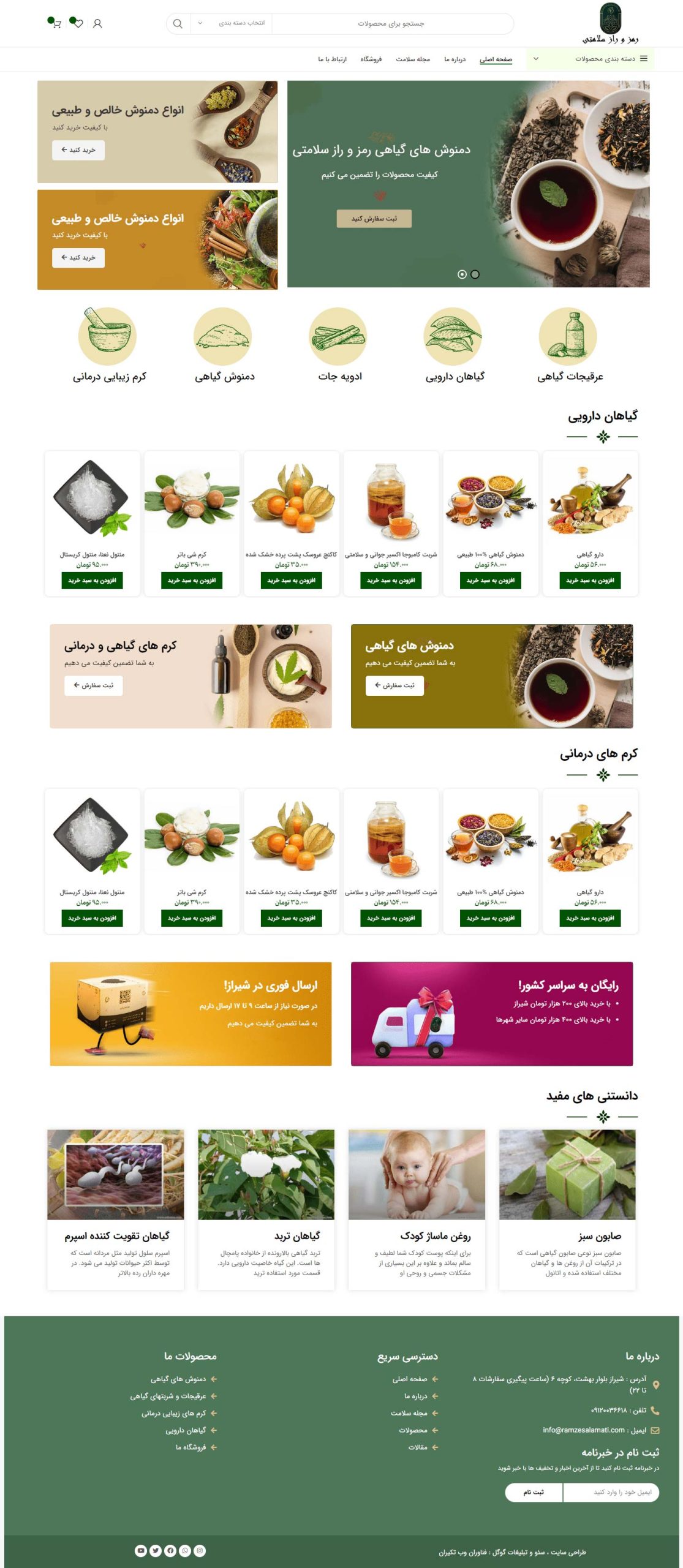Open the فروشگاه nav link
Viewport: 683px width, 1568px height.
[371, 59]
